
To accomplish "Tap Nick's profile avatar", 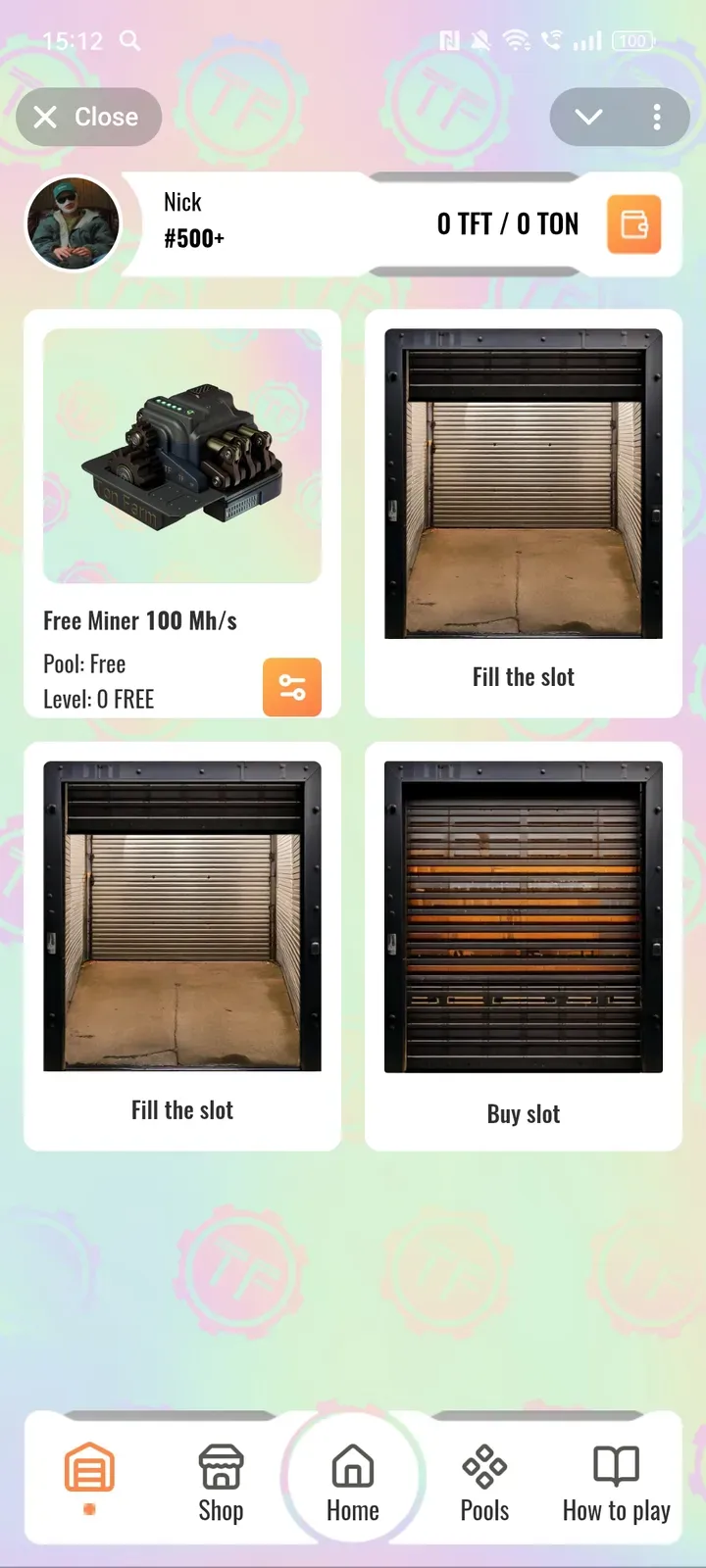I will tap(73, 224).
